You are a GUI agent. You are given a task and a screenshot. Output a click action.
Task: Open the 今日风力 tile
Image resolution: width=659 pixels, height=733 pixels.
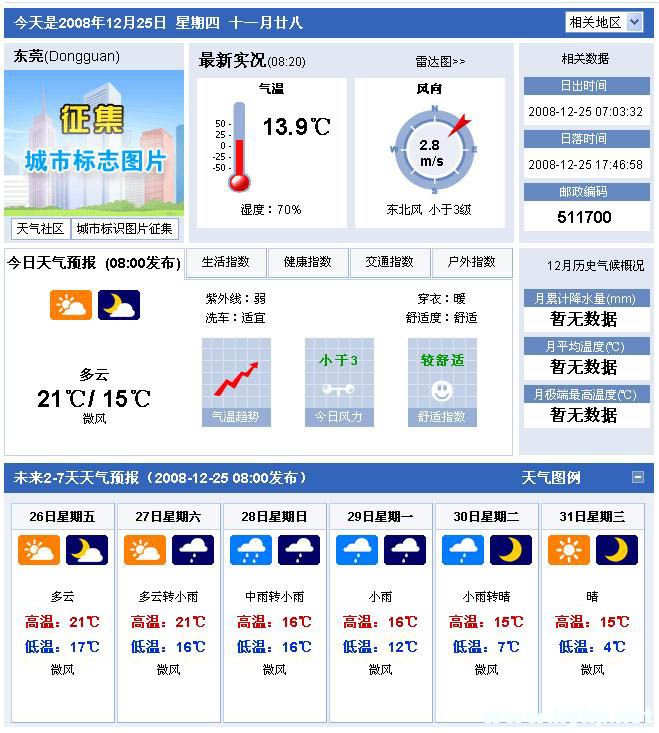(339, 382)
